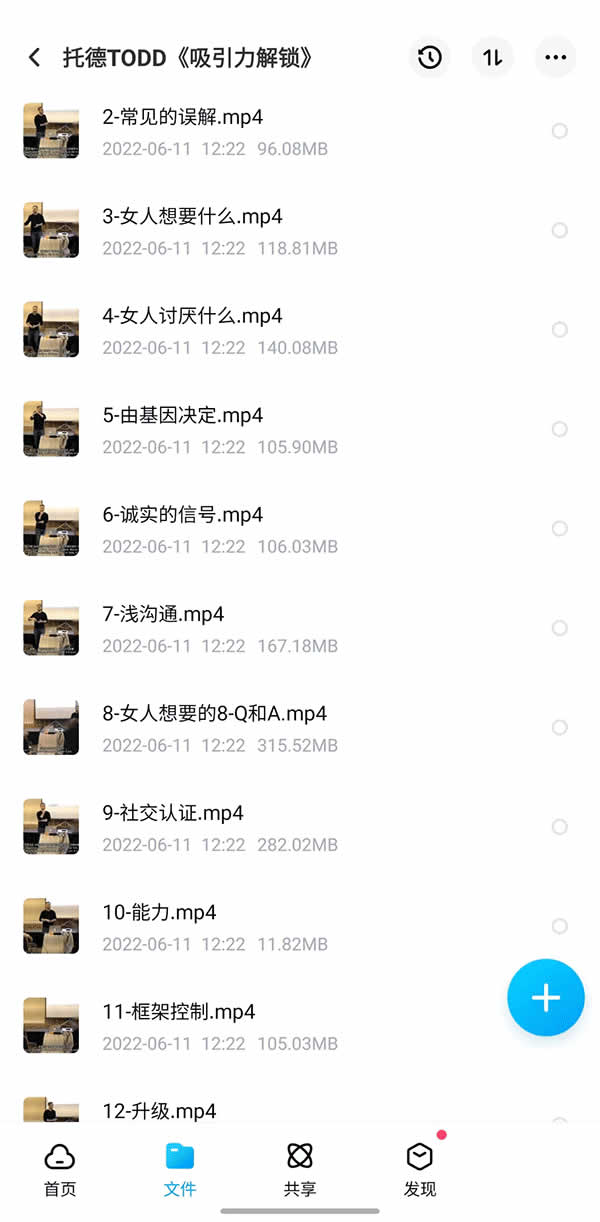Open 2-常见的误解.mp4
The width and height of the screenshot is (600, 1222).
pos(183,117)
